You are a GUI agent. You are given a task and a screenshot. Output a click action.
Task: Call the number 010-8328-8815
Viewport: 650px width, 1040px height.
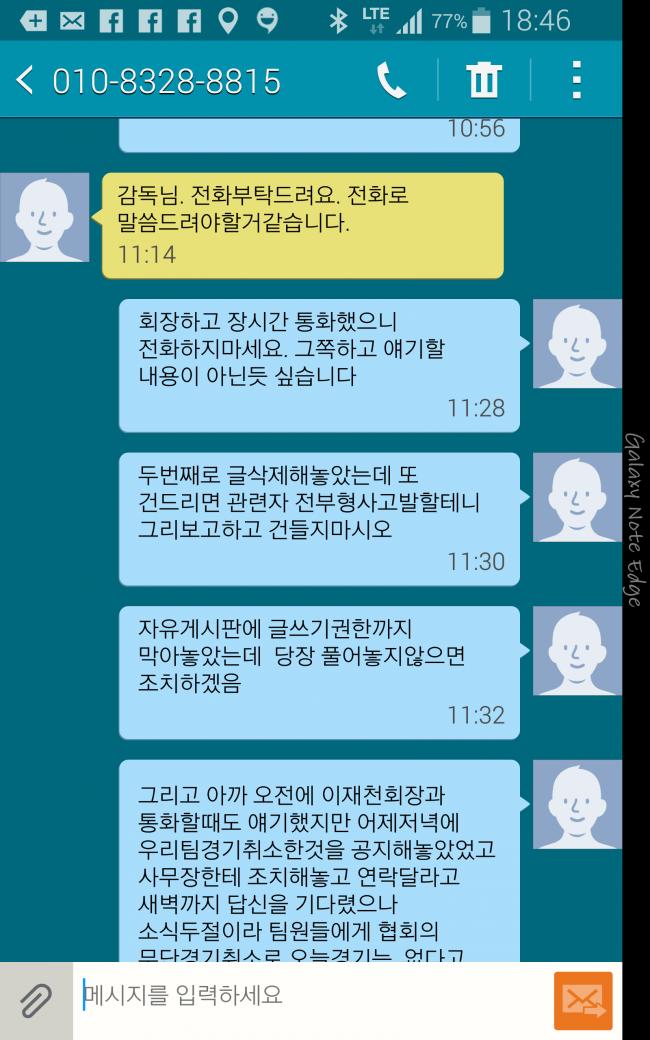coord(391,80)
